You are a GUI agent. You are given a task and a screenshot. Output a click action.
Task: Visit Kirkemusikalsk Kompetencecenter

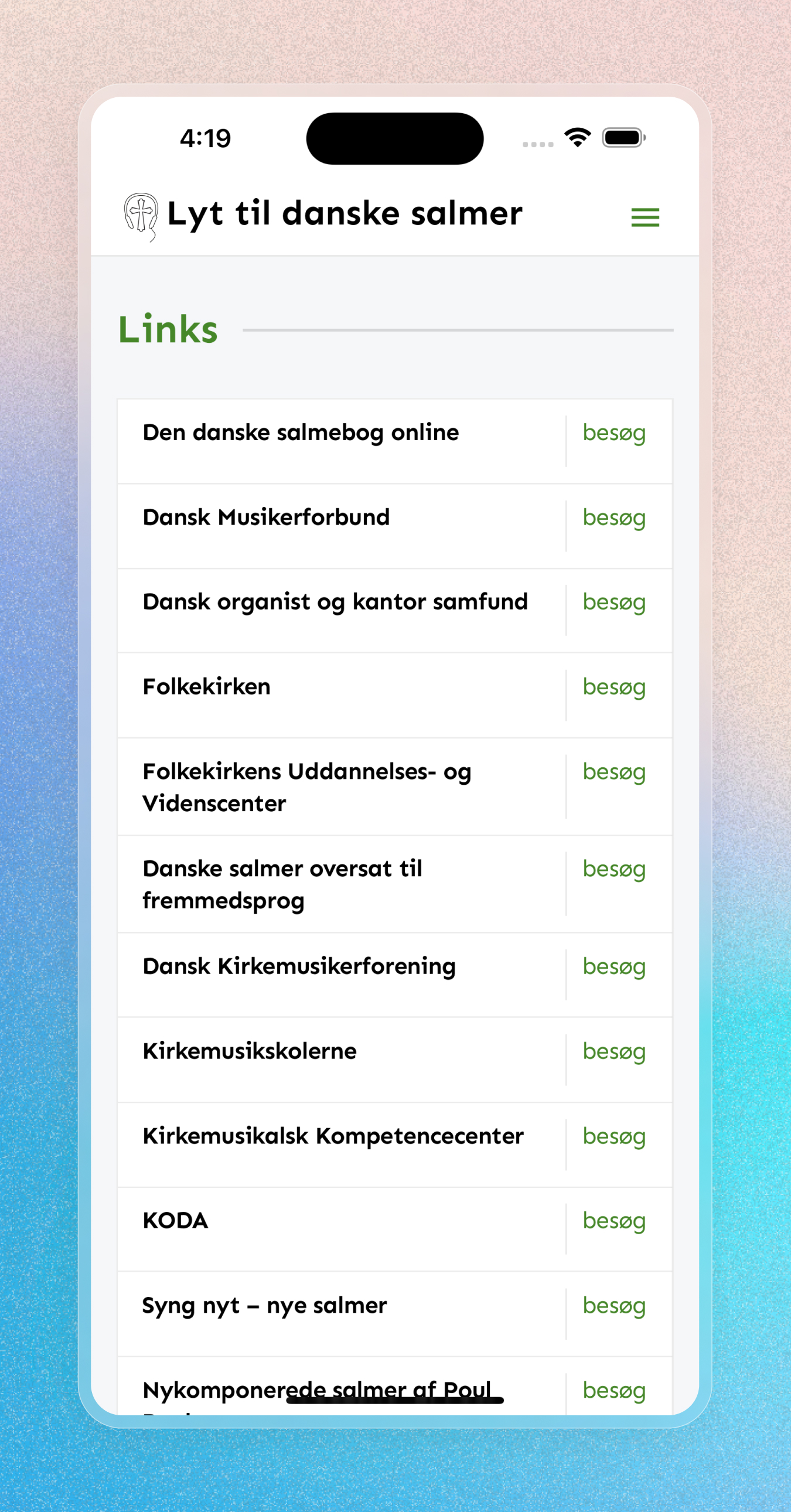[333, 1136]
